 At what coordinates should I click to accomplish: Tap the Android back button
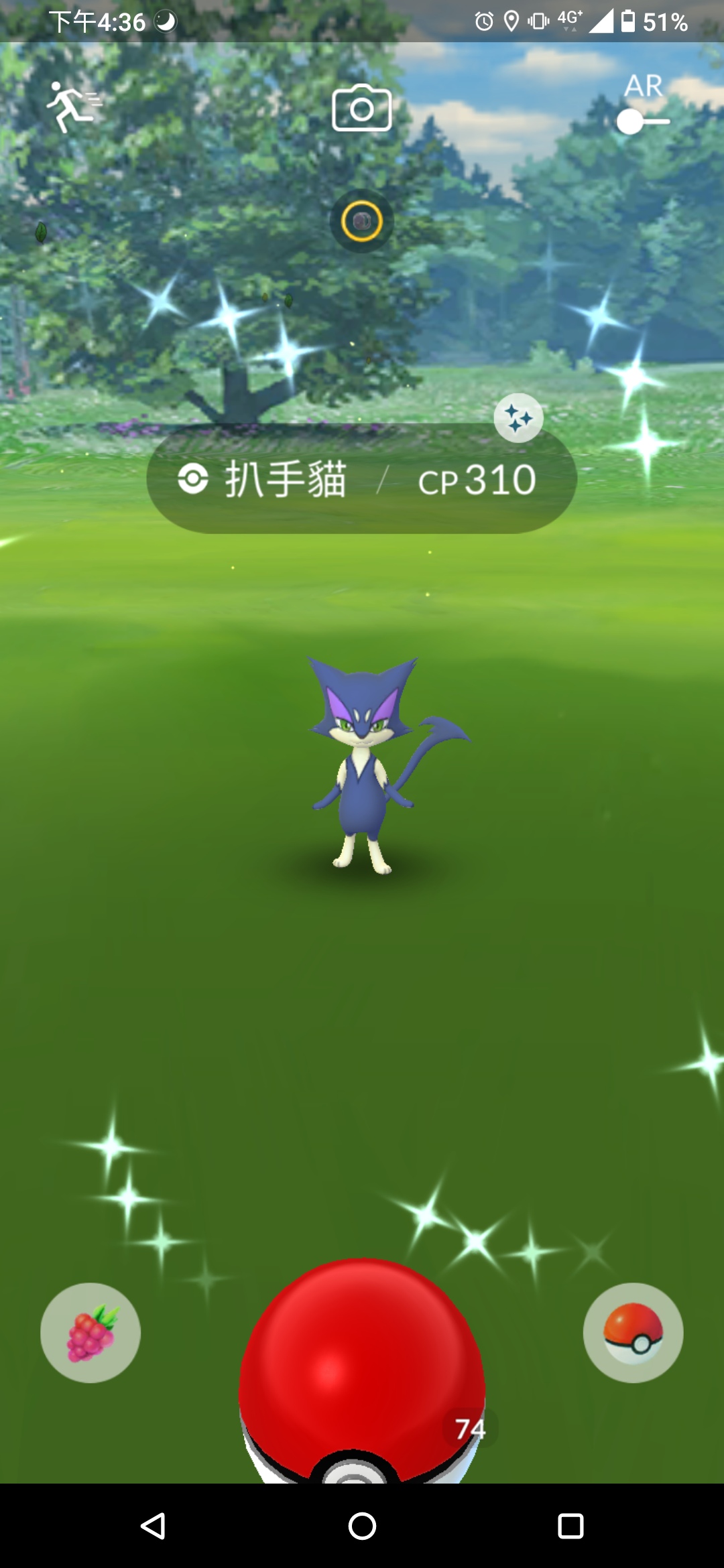[154, 1526]
